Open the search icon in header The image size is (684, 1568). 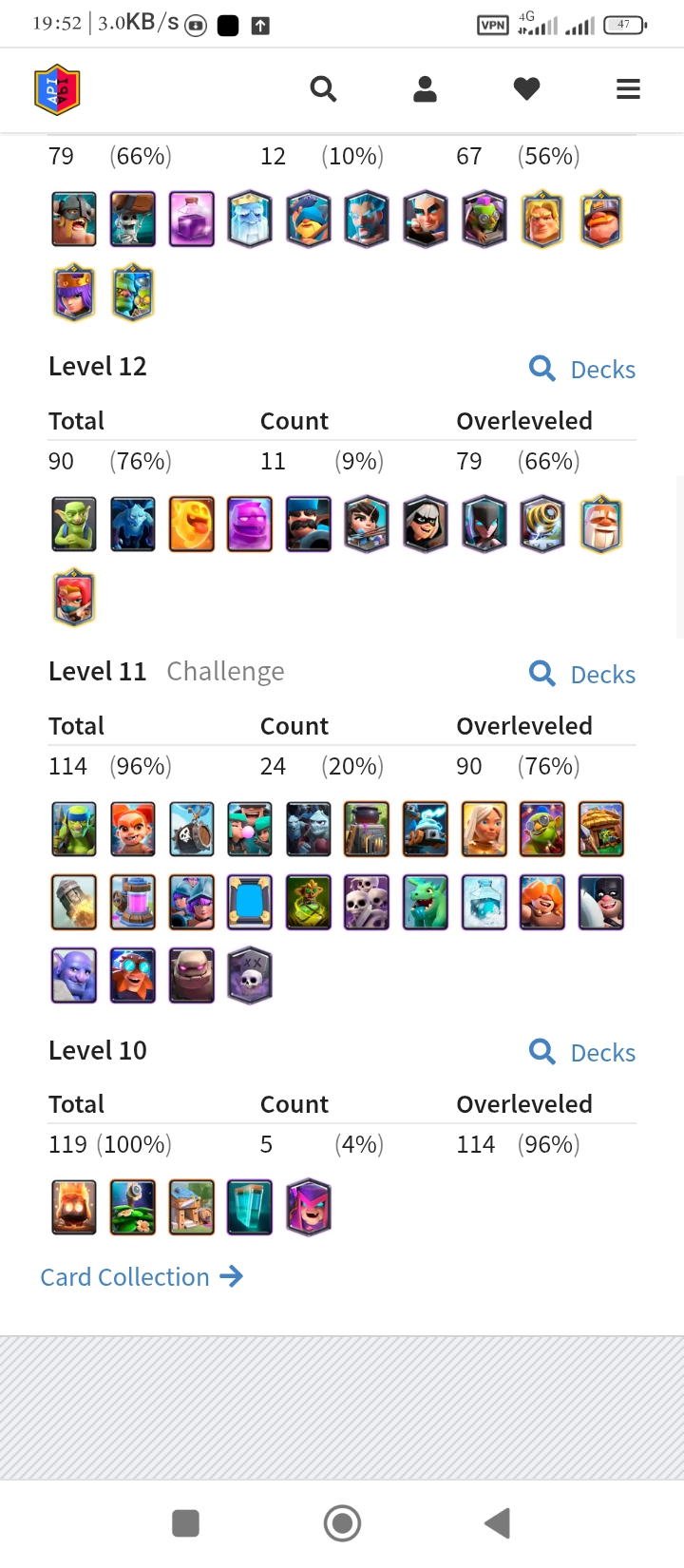click(x=323, y=89)
